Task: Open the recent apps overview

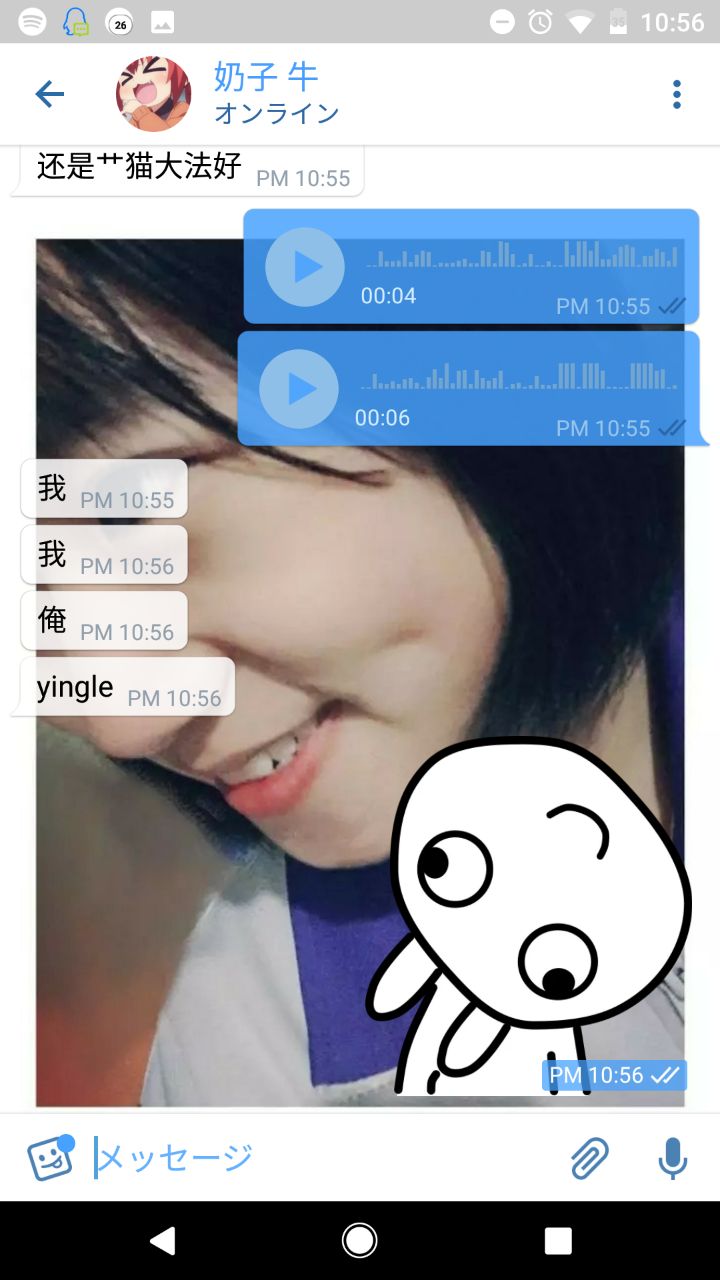Action: [558, 1241]
